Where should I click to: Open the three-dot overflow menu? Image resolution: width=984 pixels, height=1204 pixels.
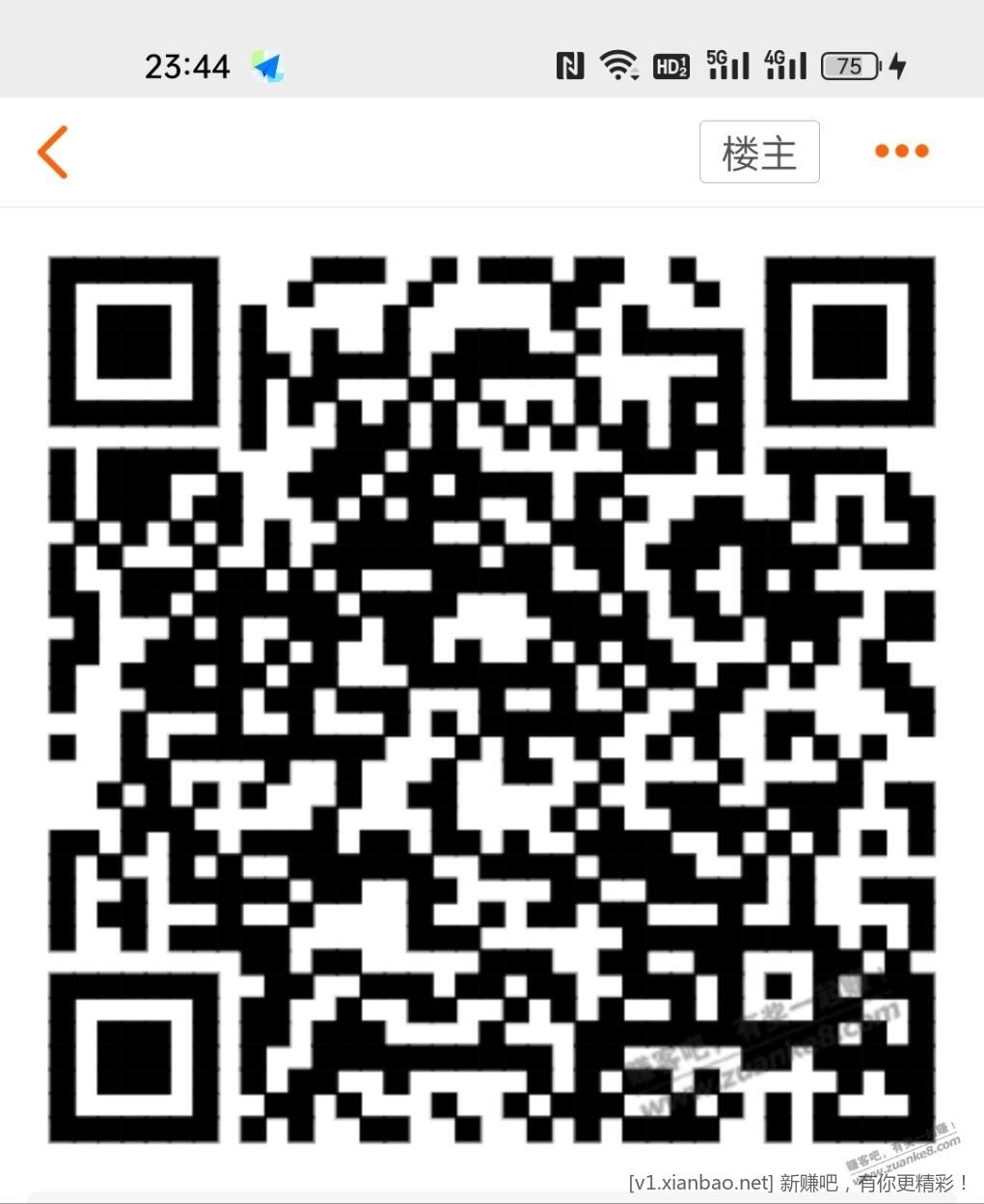[x=901, y=150]
